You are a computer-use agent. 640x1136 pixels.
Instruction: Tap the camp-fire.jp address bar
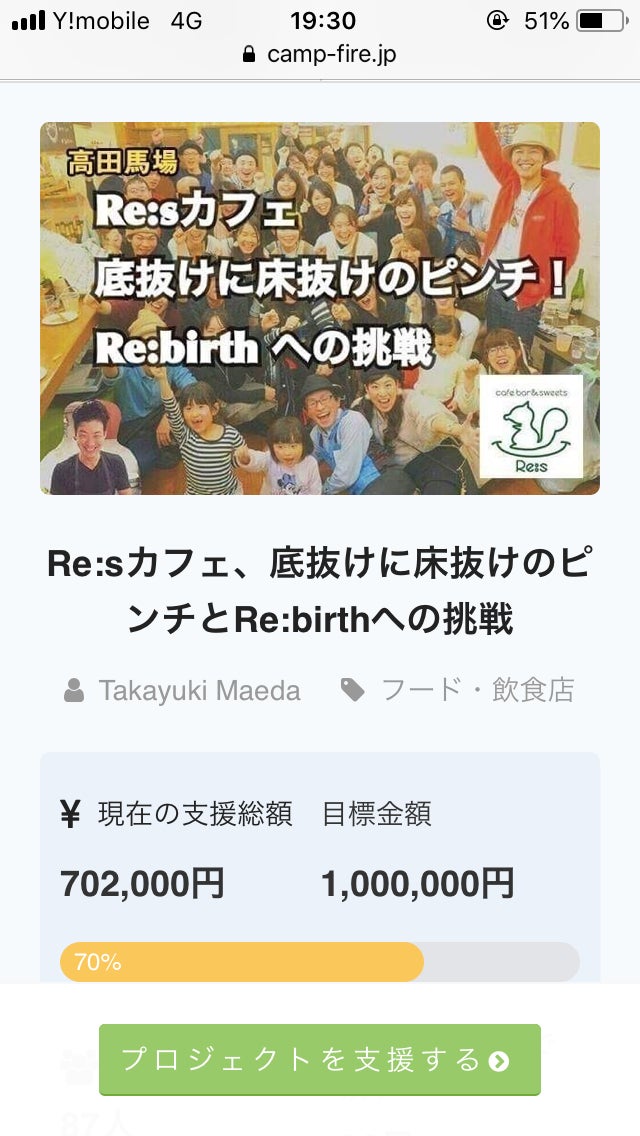click(320, 54)
